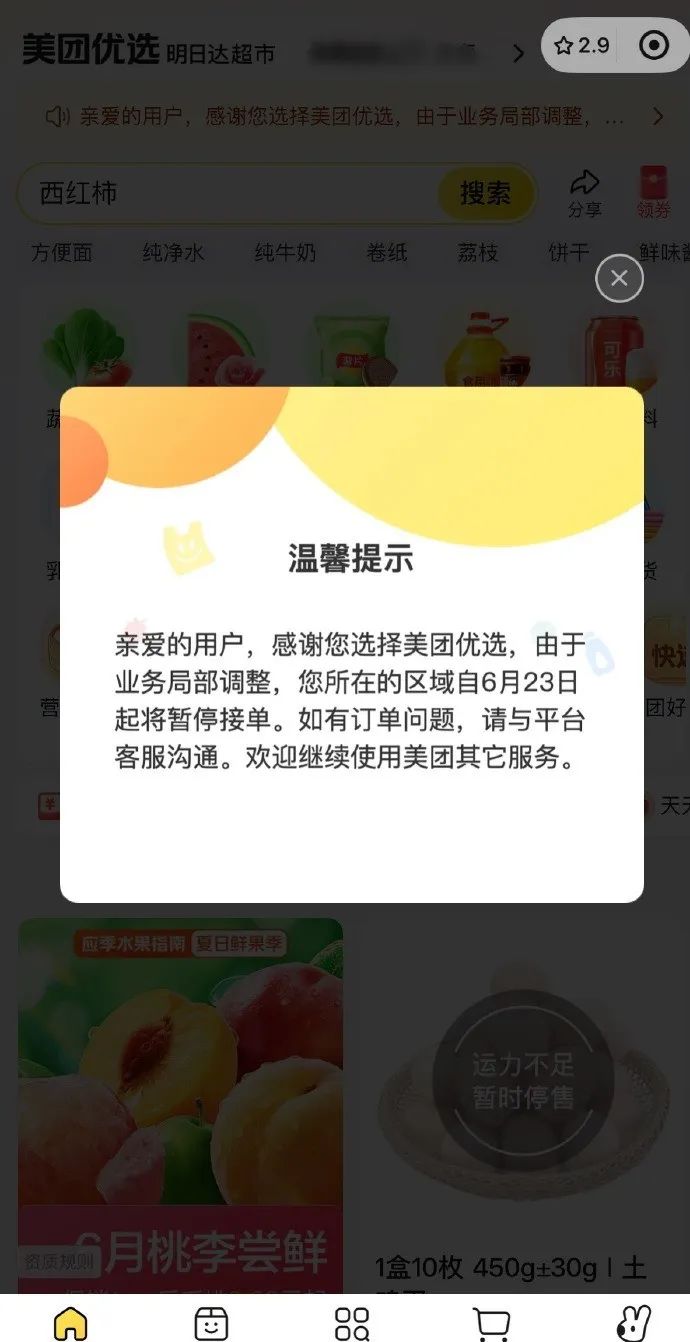
Task: Expand the scrolling announcement notice
Action: (x=657, y=117)
